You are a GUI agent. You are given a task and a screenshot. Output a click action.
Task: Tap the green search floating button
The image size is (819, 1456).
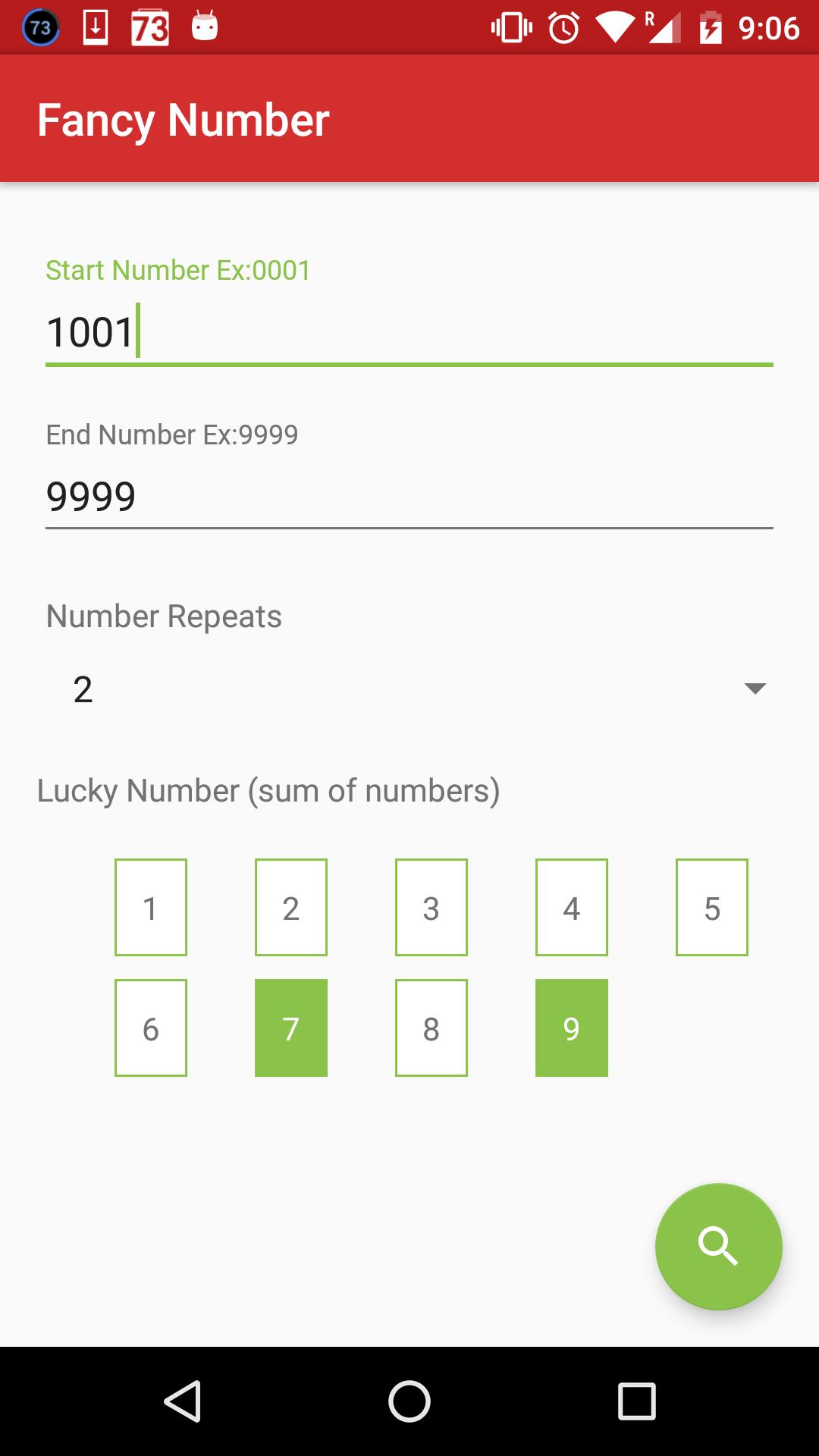(718, 1246)
